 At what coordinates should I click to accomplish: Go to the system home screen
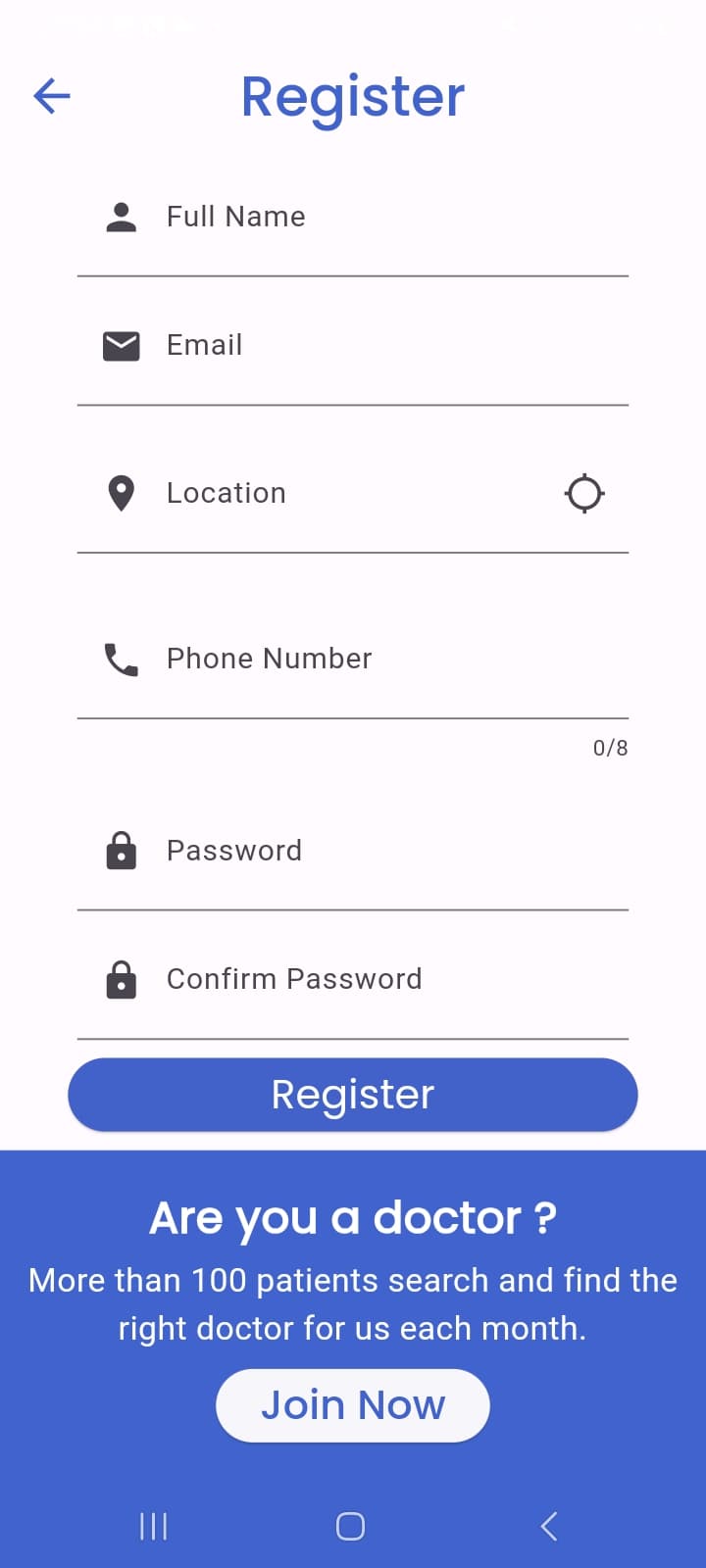350,1526
